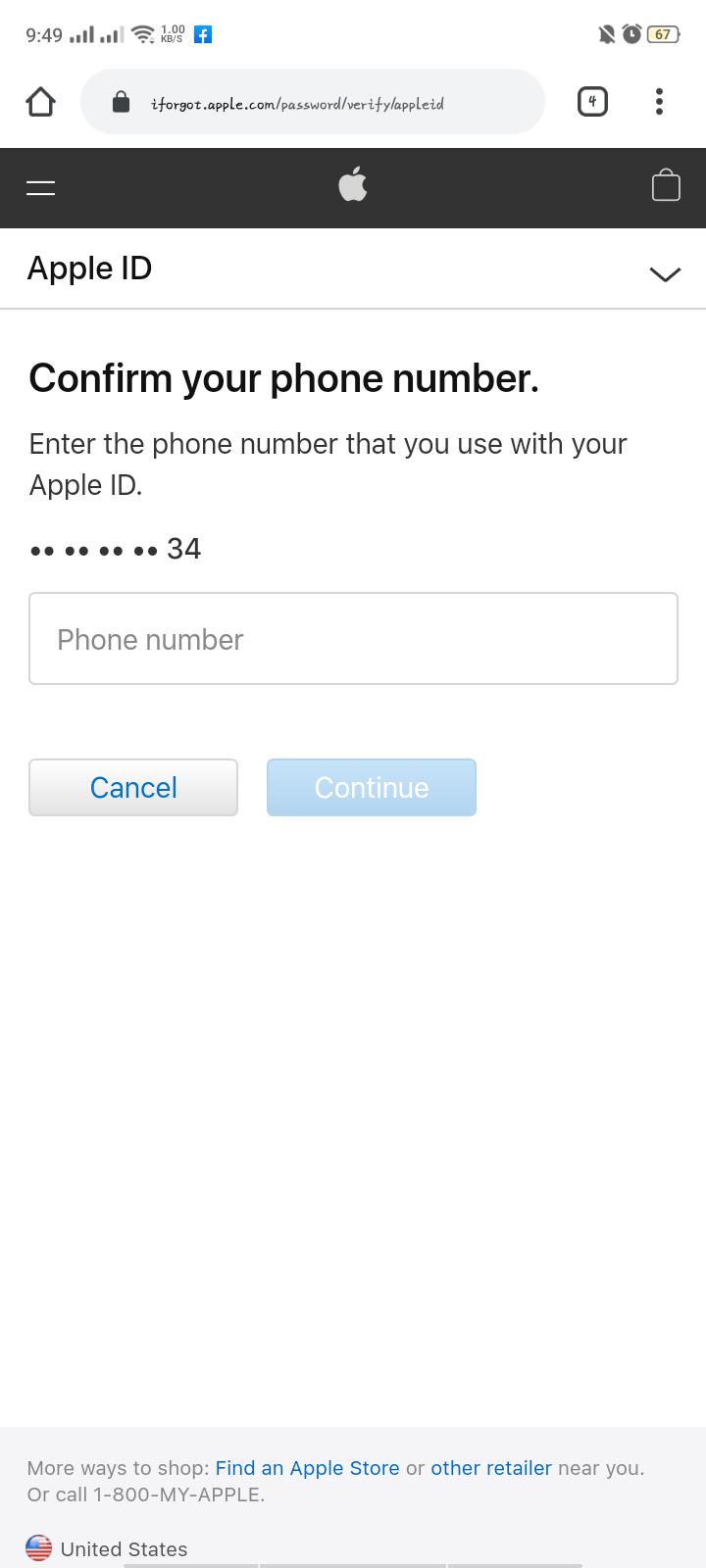This screenshot has height=1568, width=706.
Task: Open the other retailer link
Action: point(491,1468)
